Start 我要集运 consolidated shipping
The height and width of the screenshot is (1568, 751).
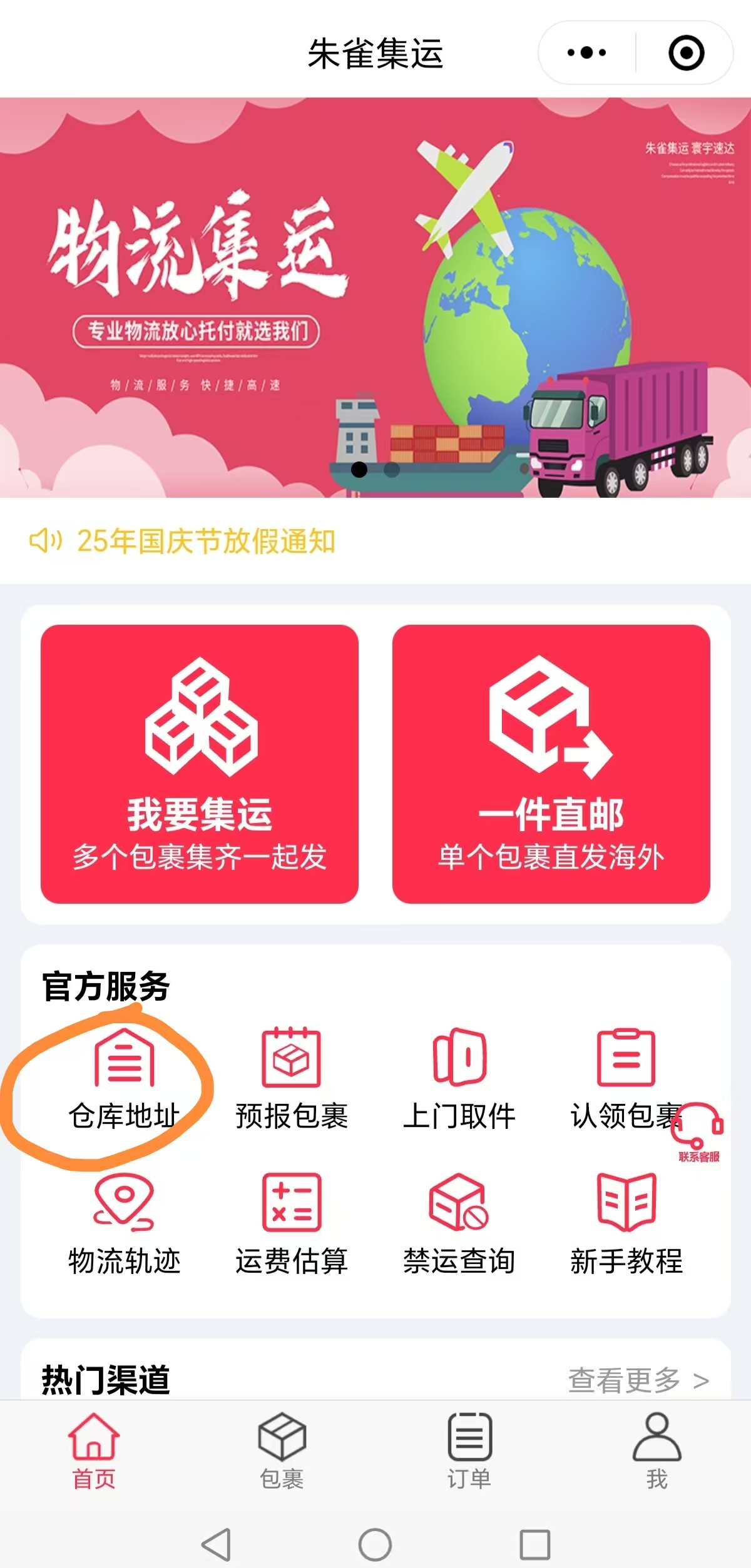pyautogui.click(x=200, y=764)
